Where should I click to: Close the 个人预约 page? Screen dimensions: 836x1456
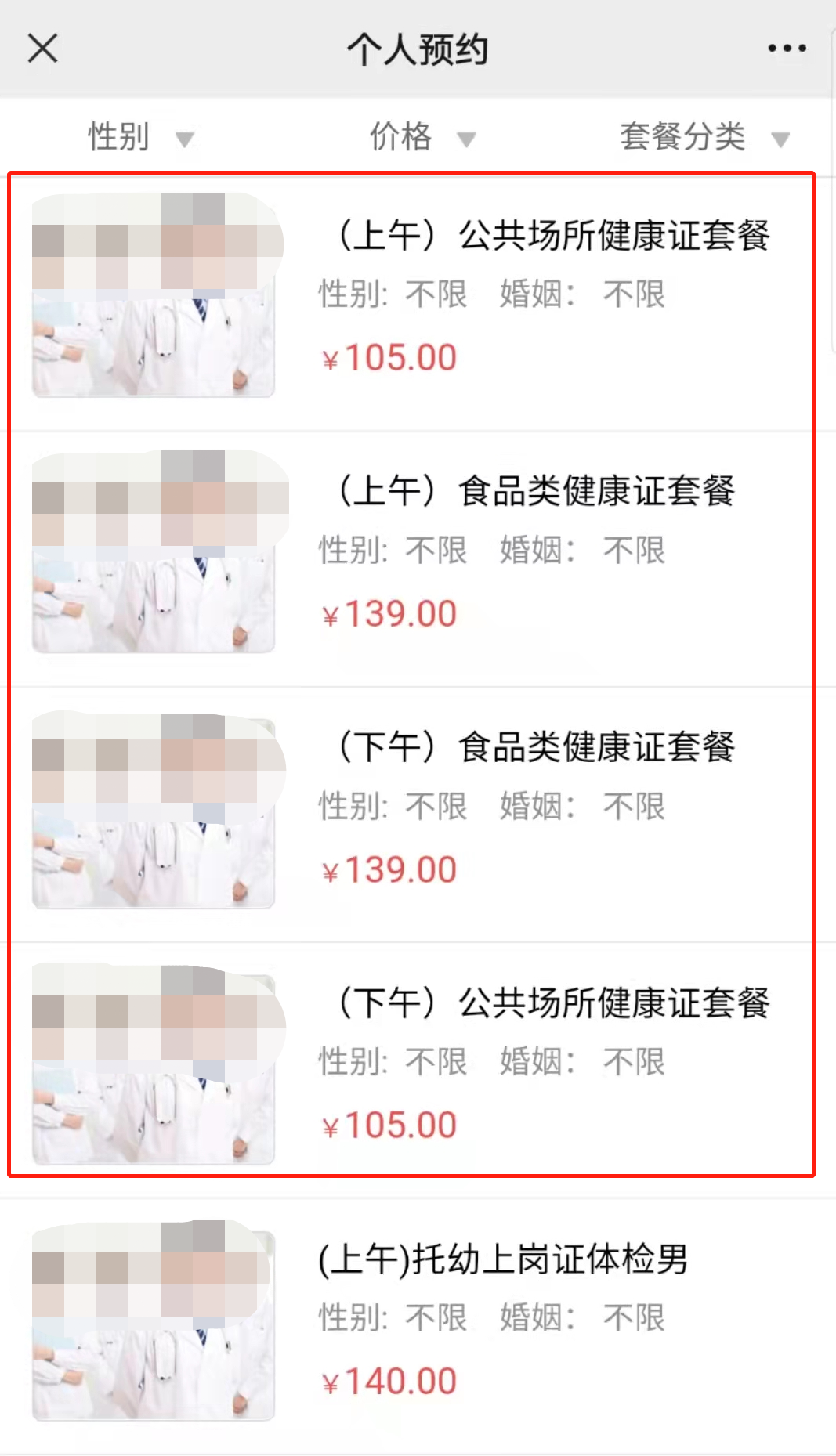[42, 49]
